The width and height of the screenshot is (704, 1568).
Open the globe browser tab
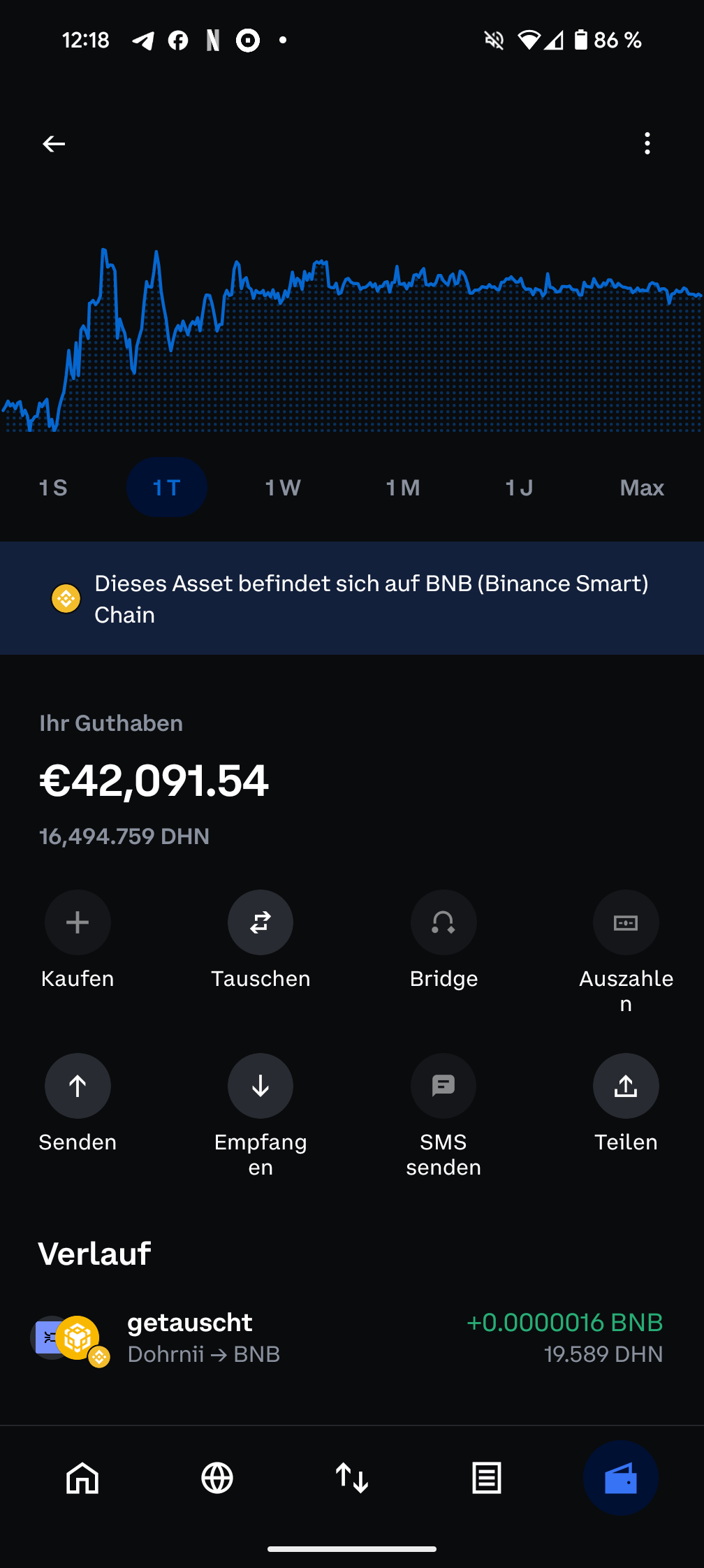click(x=217, y=1478)
